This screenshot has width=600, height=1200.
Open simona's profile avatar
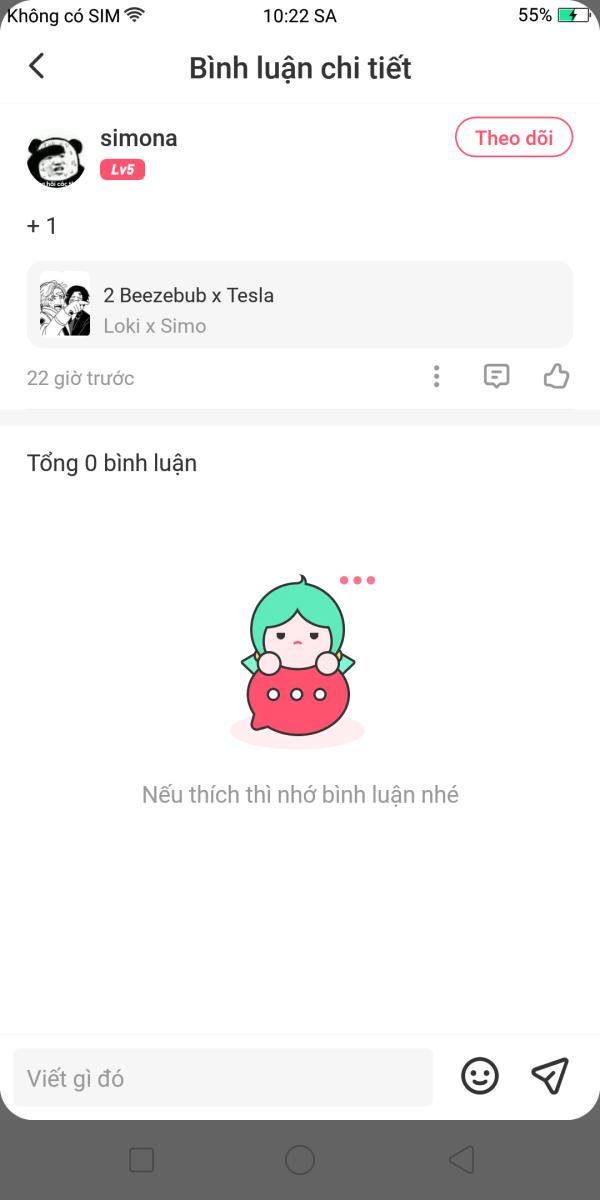54,158
